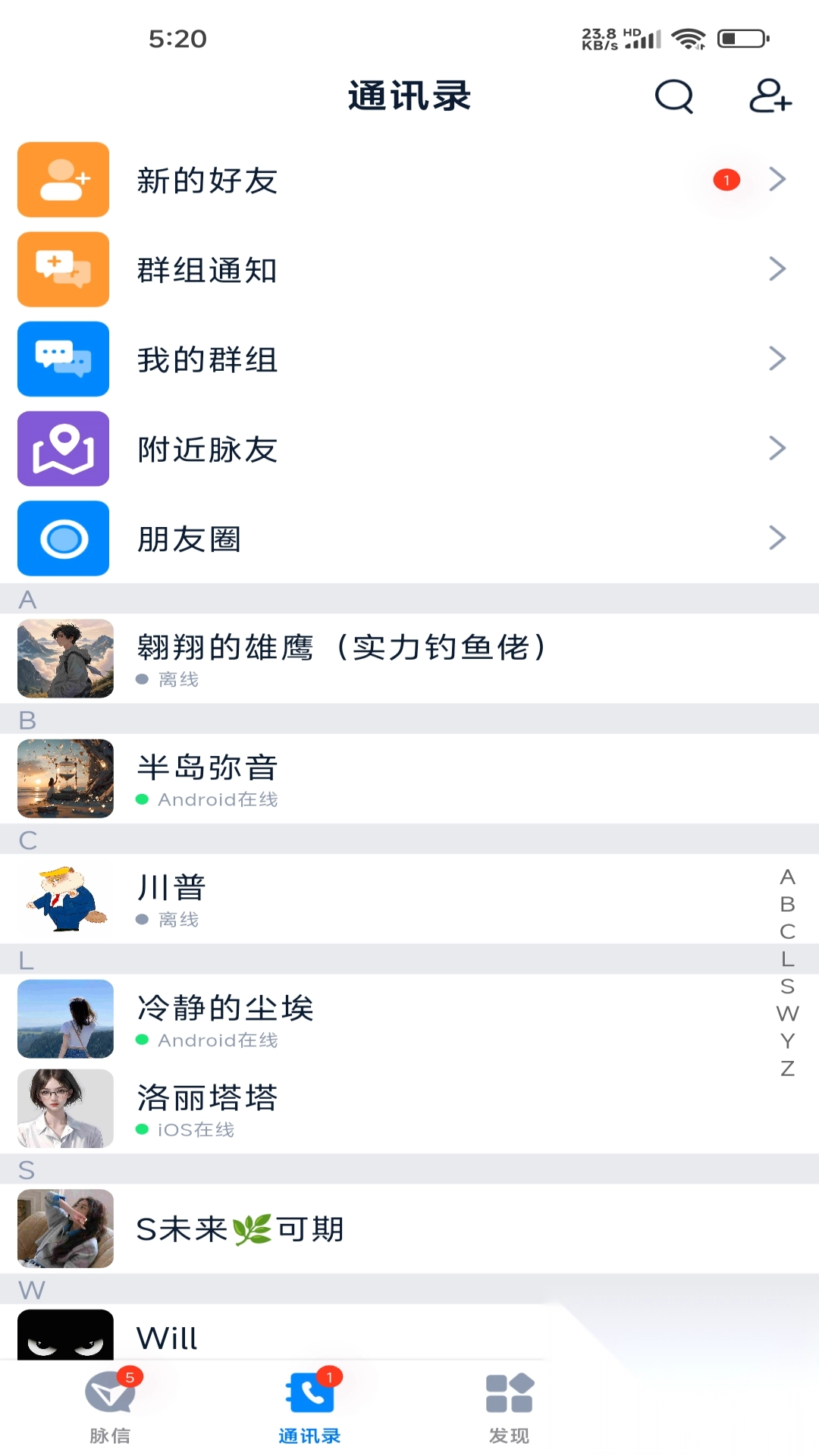The image size is (819, 1456).
Task: Open 川普's profile picture thumbnail
Action: (x=64, y=898)
